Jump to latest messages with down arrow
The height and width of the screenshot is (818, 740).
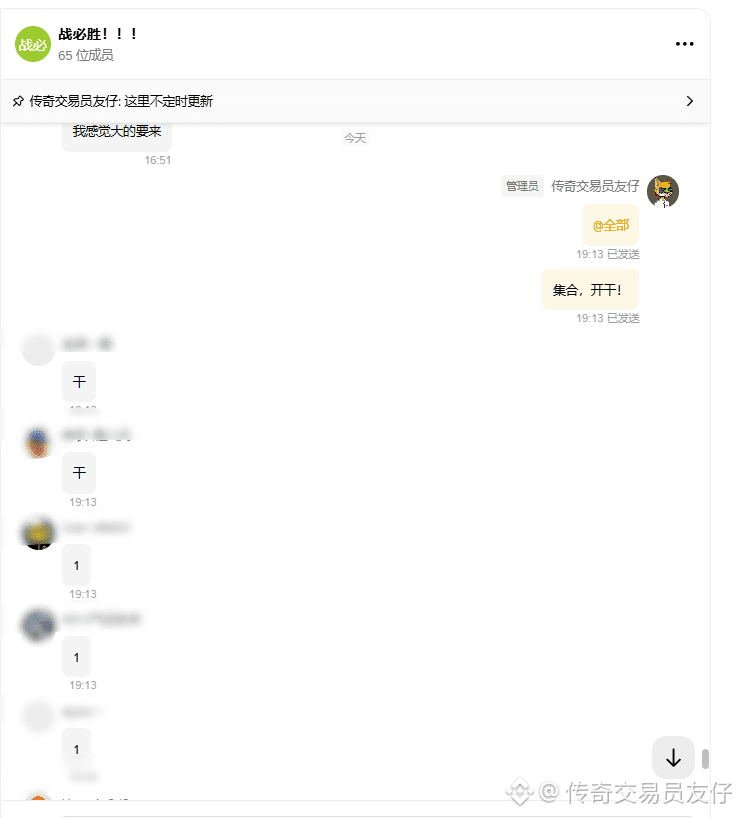pyautogui.click(x=673, y=757)
